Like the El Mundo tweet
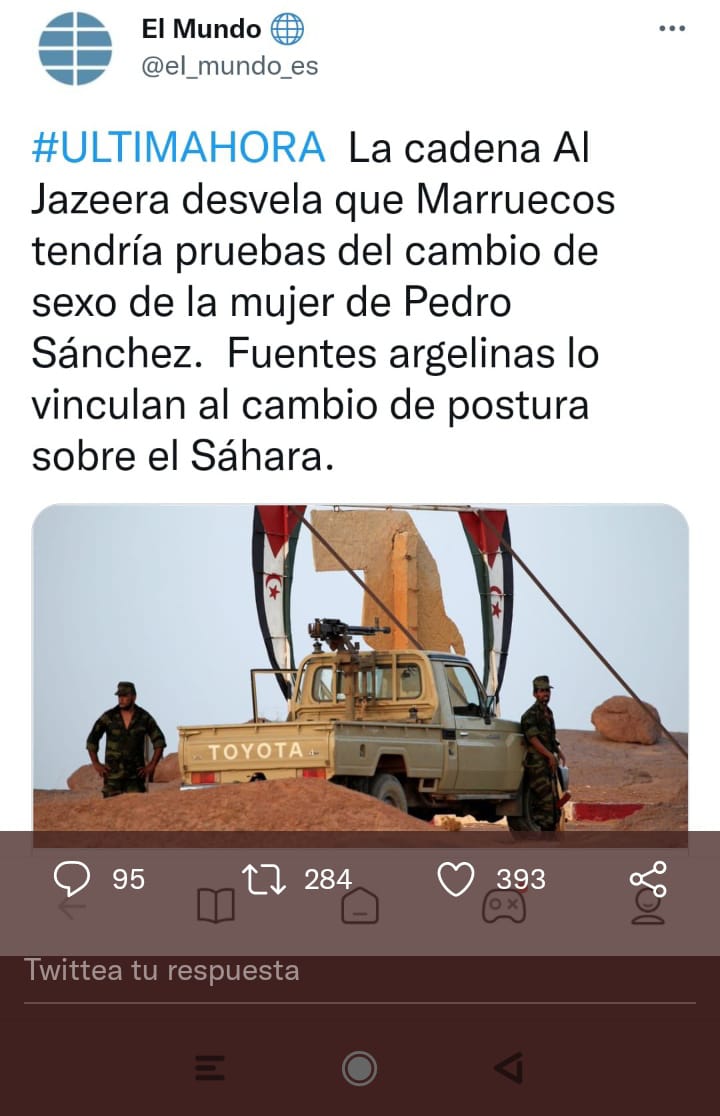This screenshot has height=1116, width=720. pos(456,879)
